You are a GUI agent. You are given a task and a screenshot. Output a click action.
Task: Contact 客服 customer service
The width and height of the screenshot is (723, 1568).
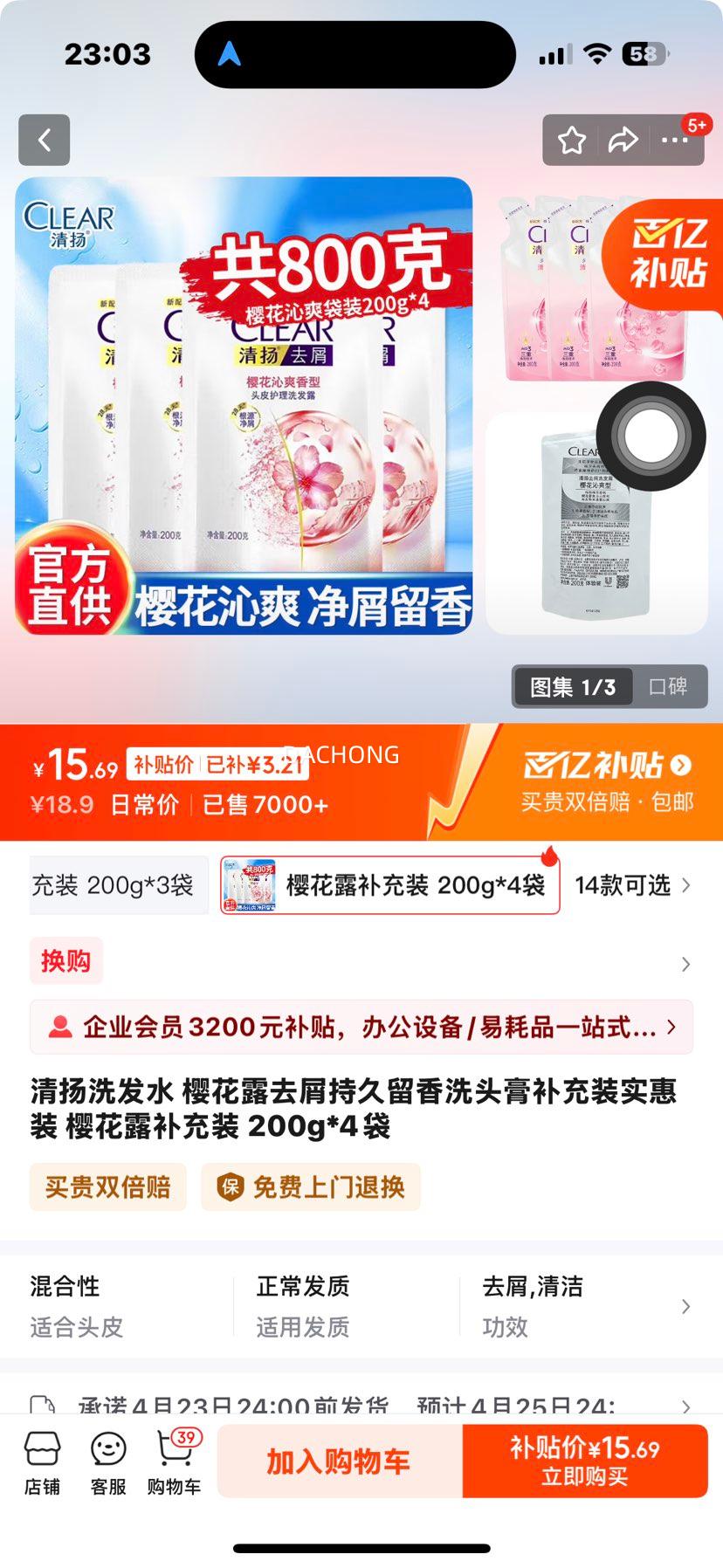[108, 1460]
